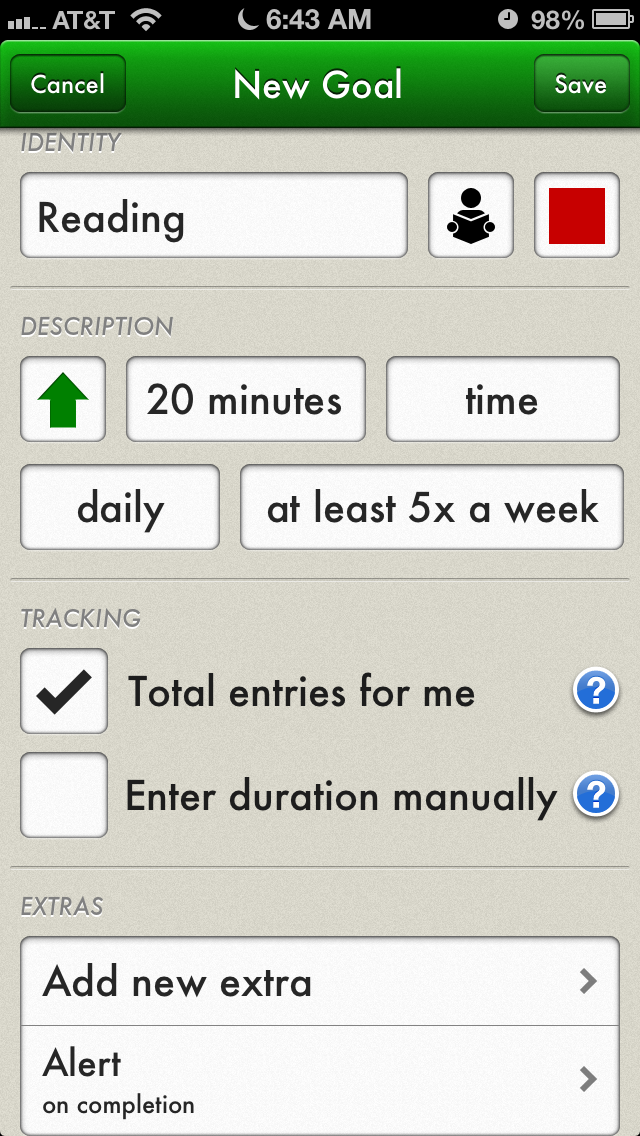This screenshot has width=640, height=1136.
Task: Cancel creating the new goal
Action: coord(68,84)
